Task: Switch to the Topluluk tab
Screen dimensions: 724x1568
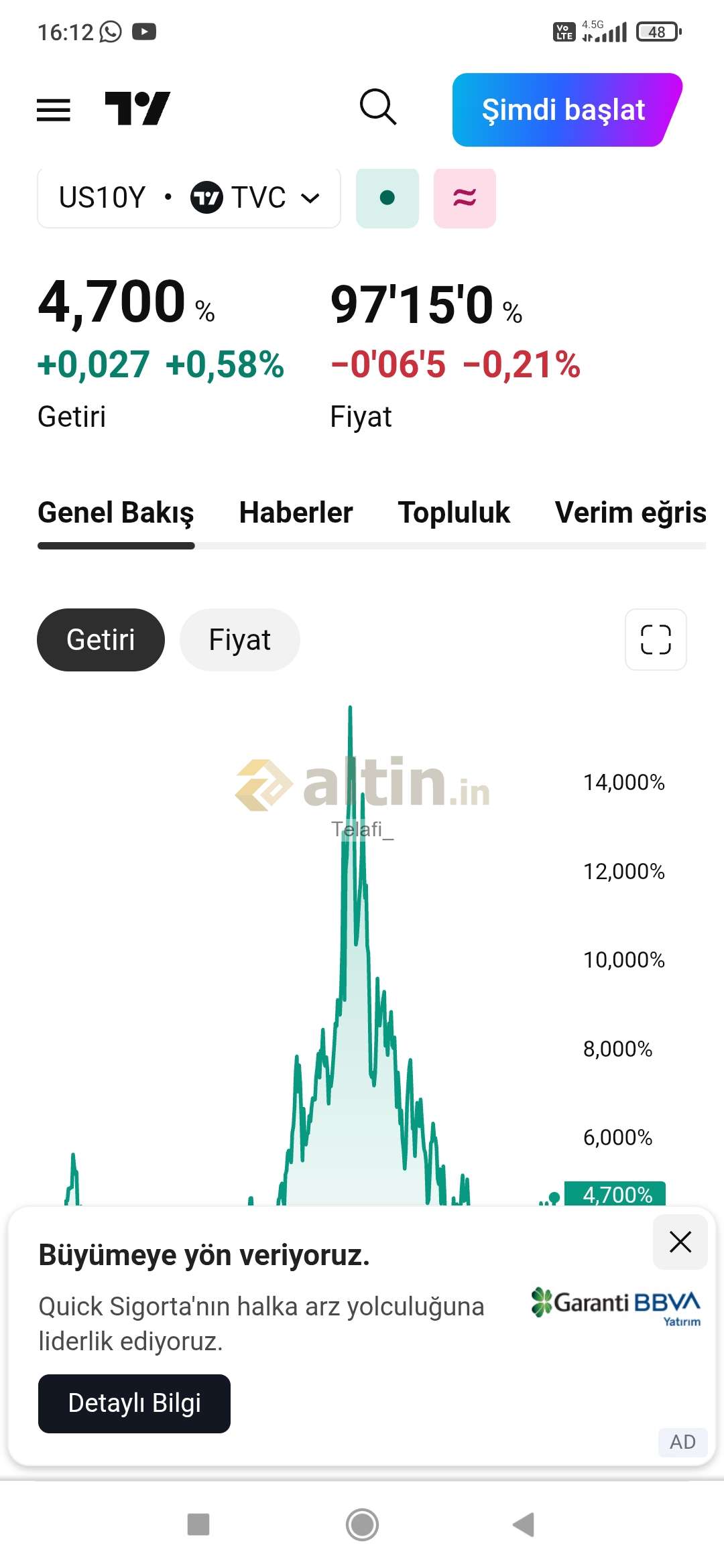Action: [454, 513]
